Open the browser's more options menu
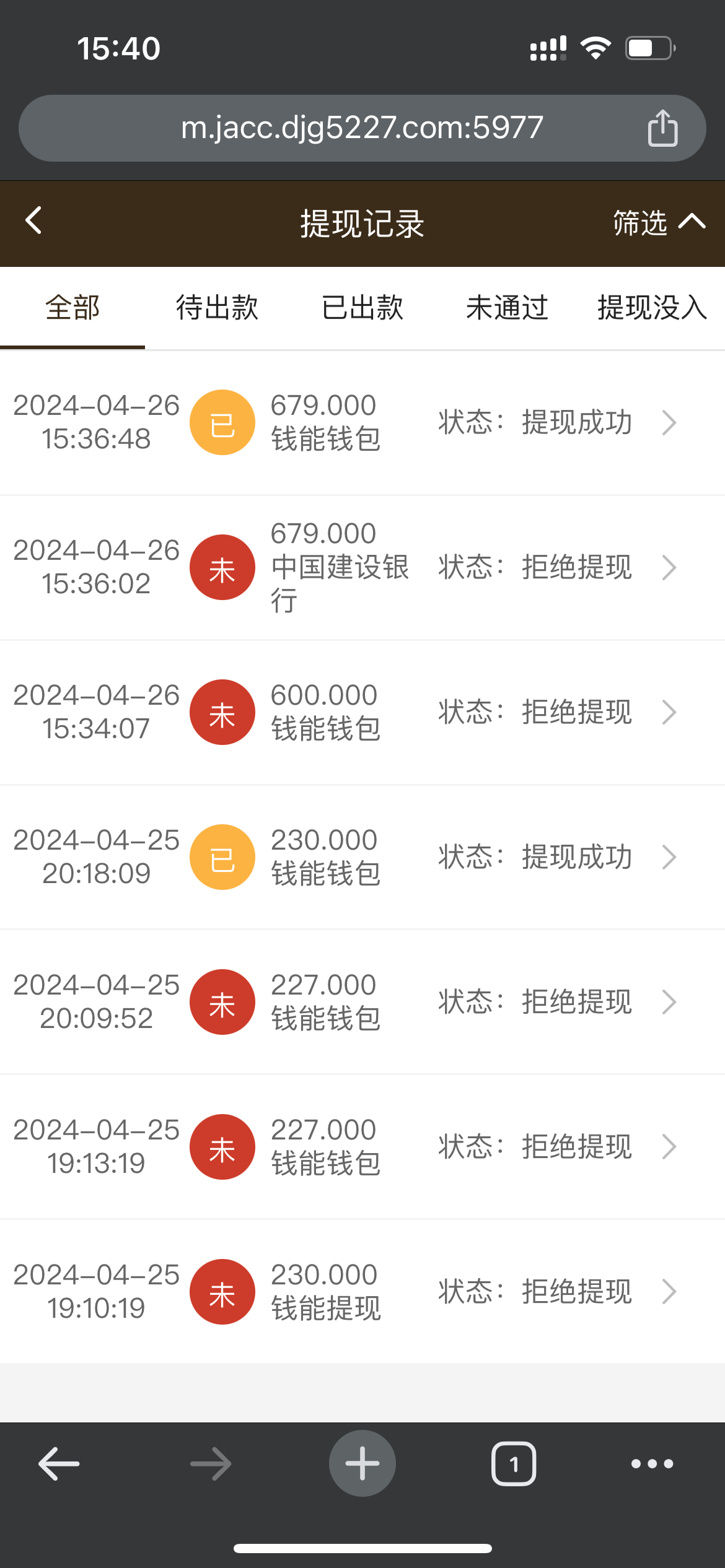 652,1463
